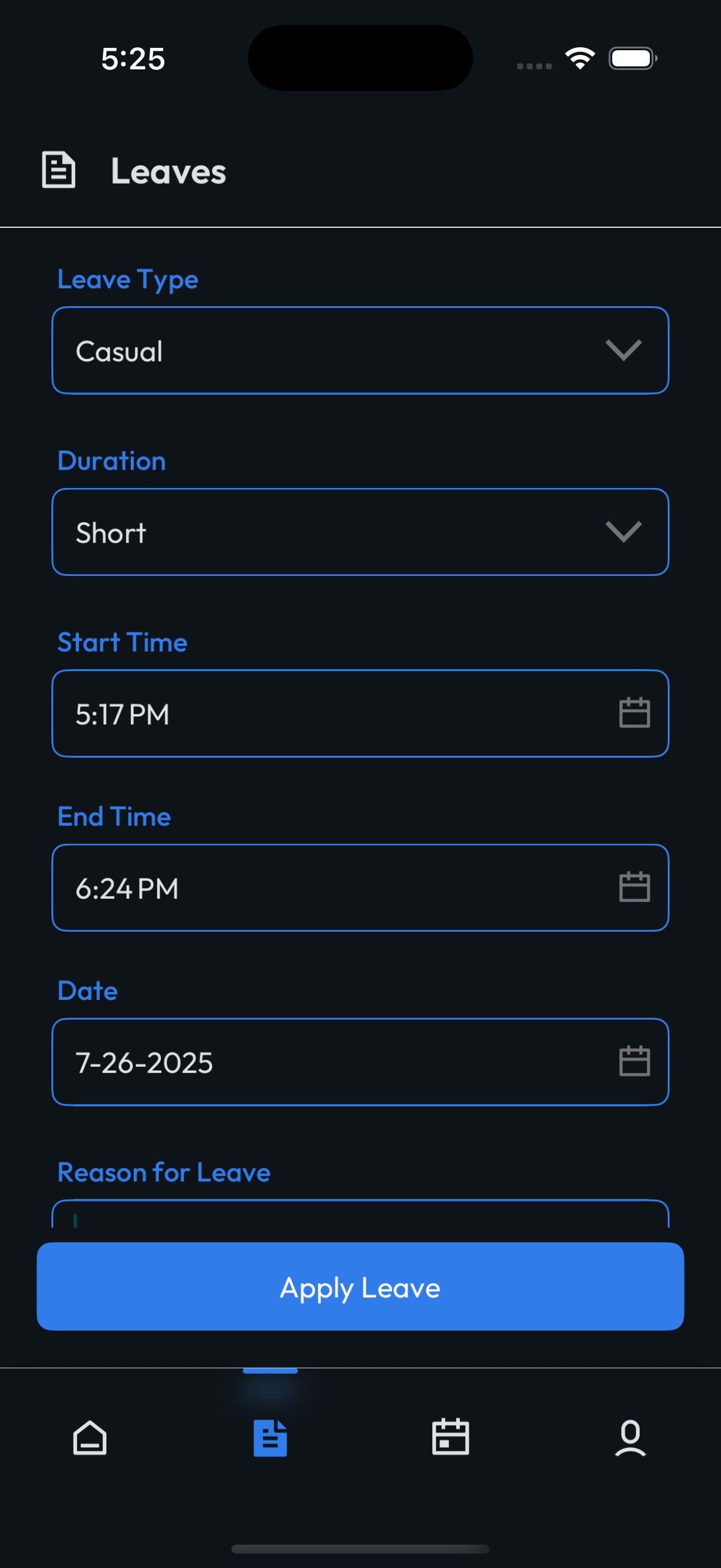Image resolution: width=721 pixels, height=1568 pixels.
Task: Pick a new Start Time
Action: [360, 713]
